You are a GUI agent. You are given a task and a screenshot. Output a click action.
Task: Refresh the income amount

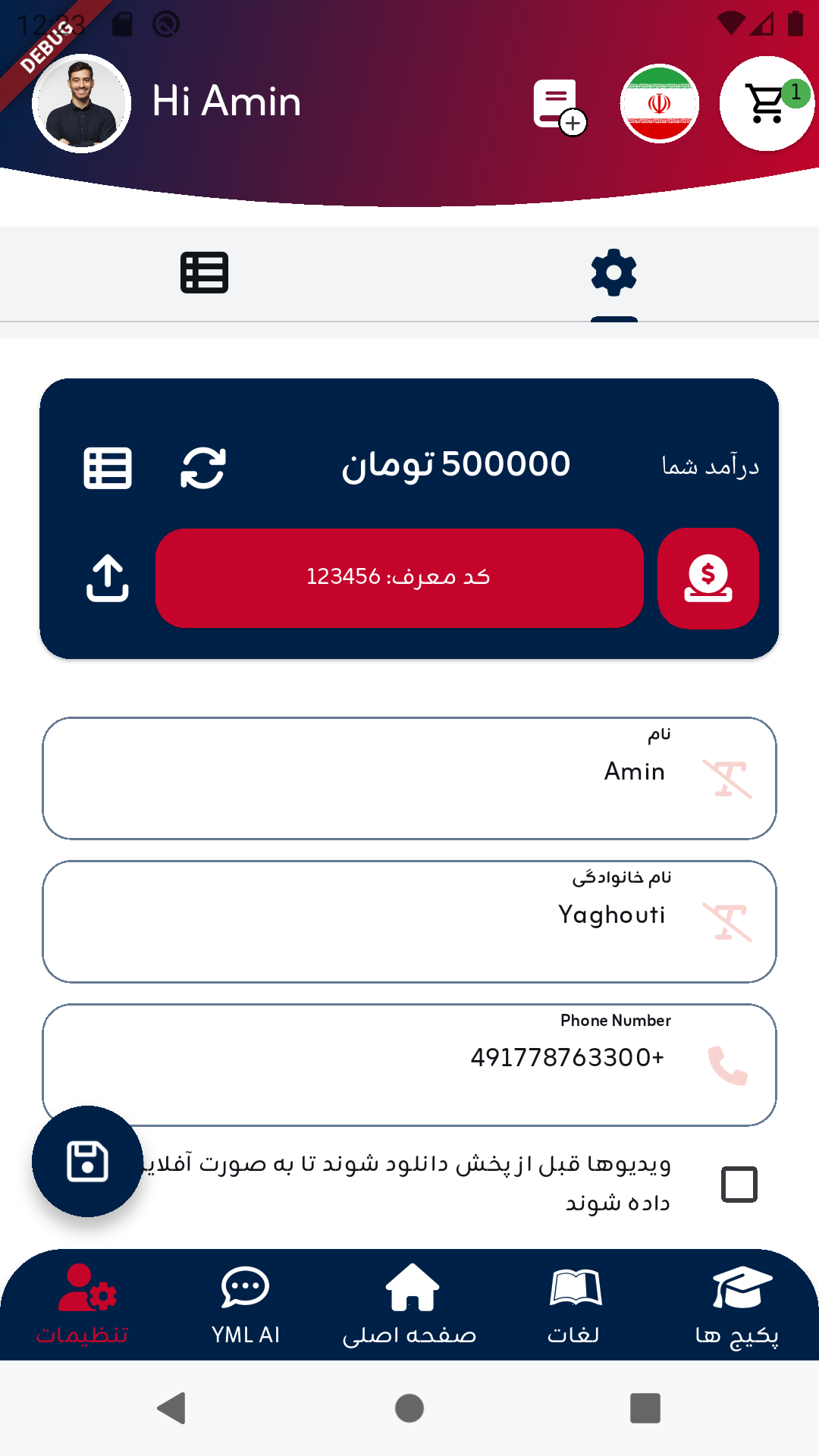tap(202, 468)
